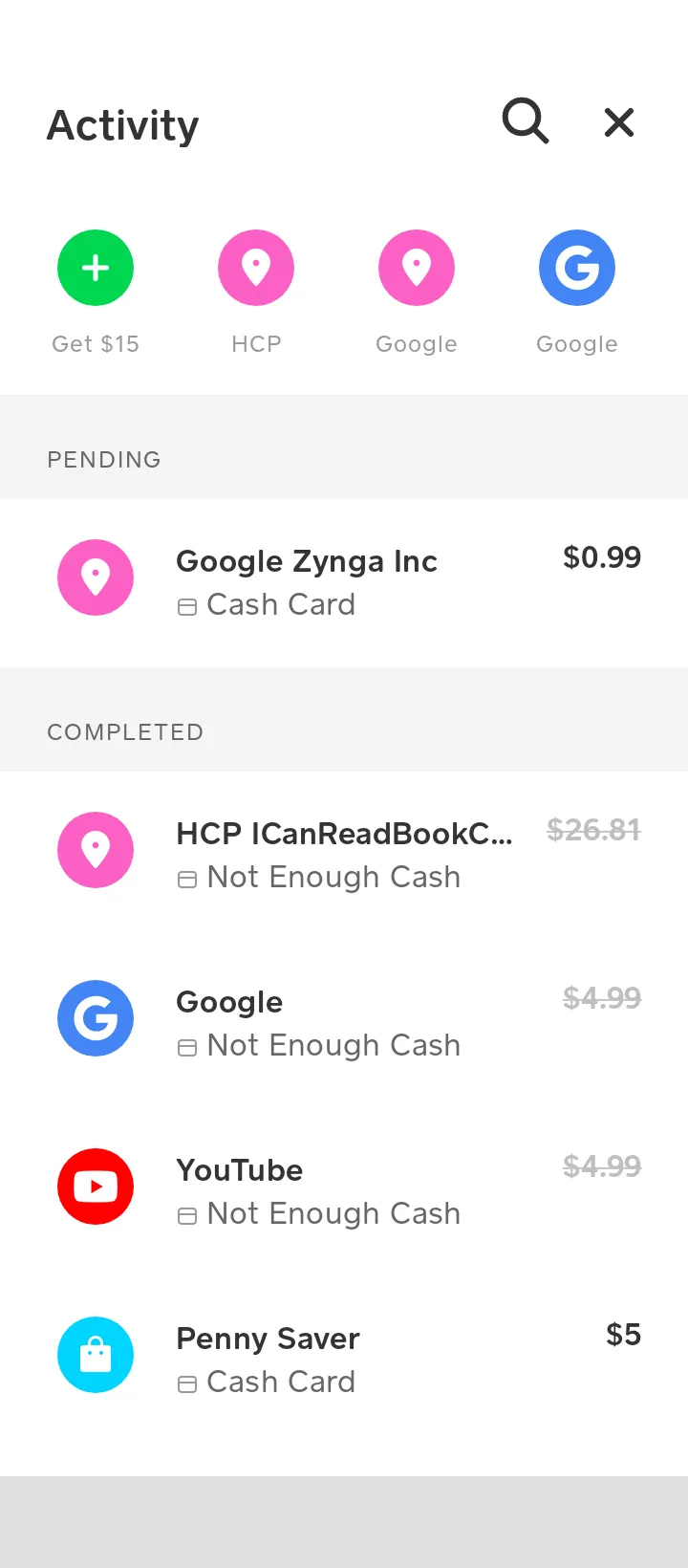Viewport: 688px width, 1568px height.
Task: Tap the green Get $15 shortcut
Action: (x=96, y=268)
